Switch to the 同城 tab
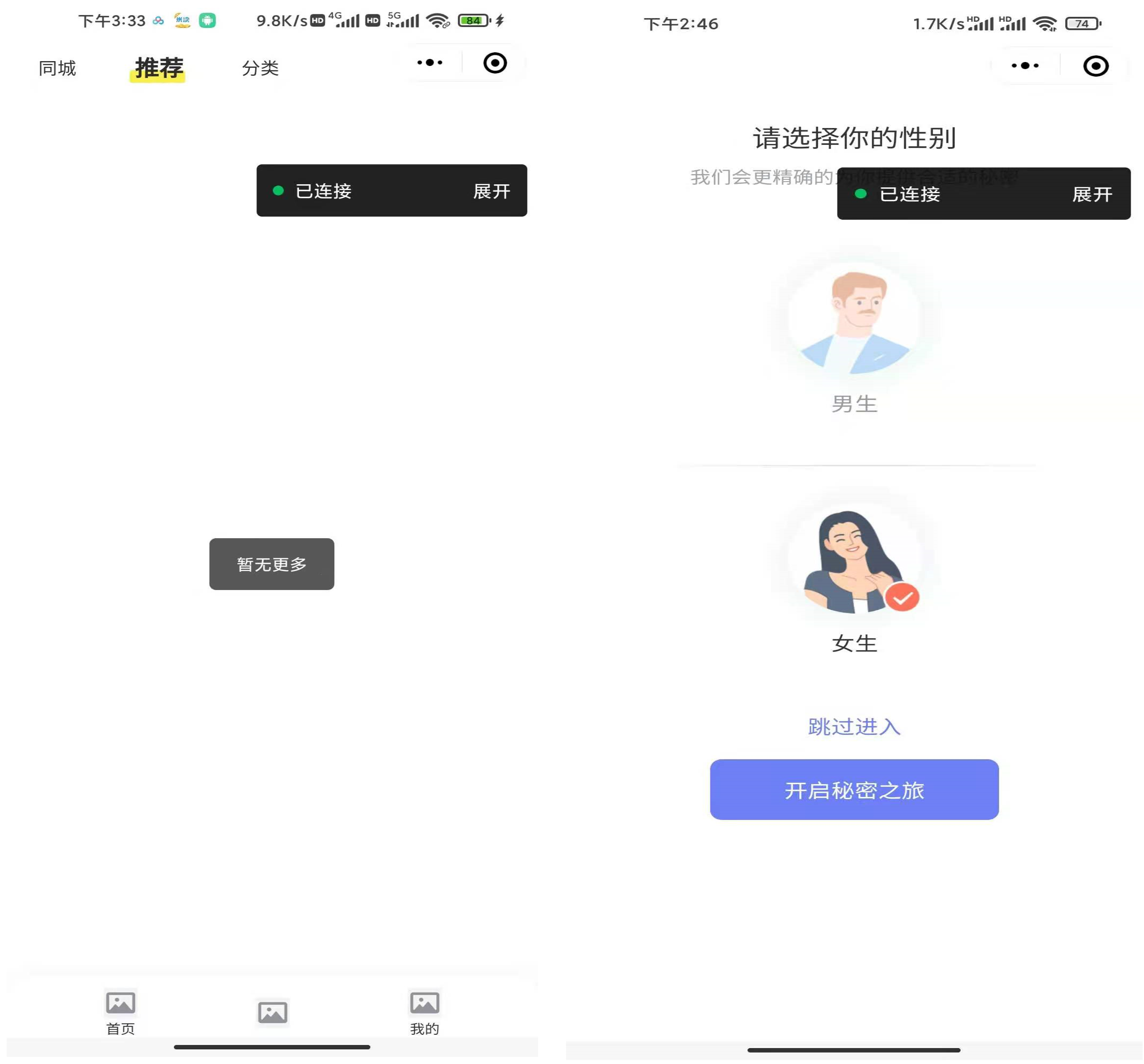Image resolution: width=1144 pixels, height=1064 pixels. coord(57,68)
